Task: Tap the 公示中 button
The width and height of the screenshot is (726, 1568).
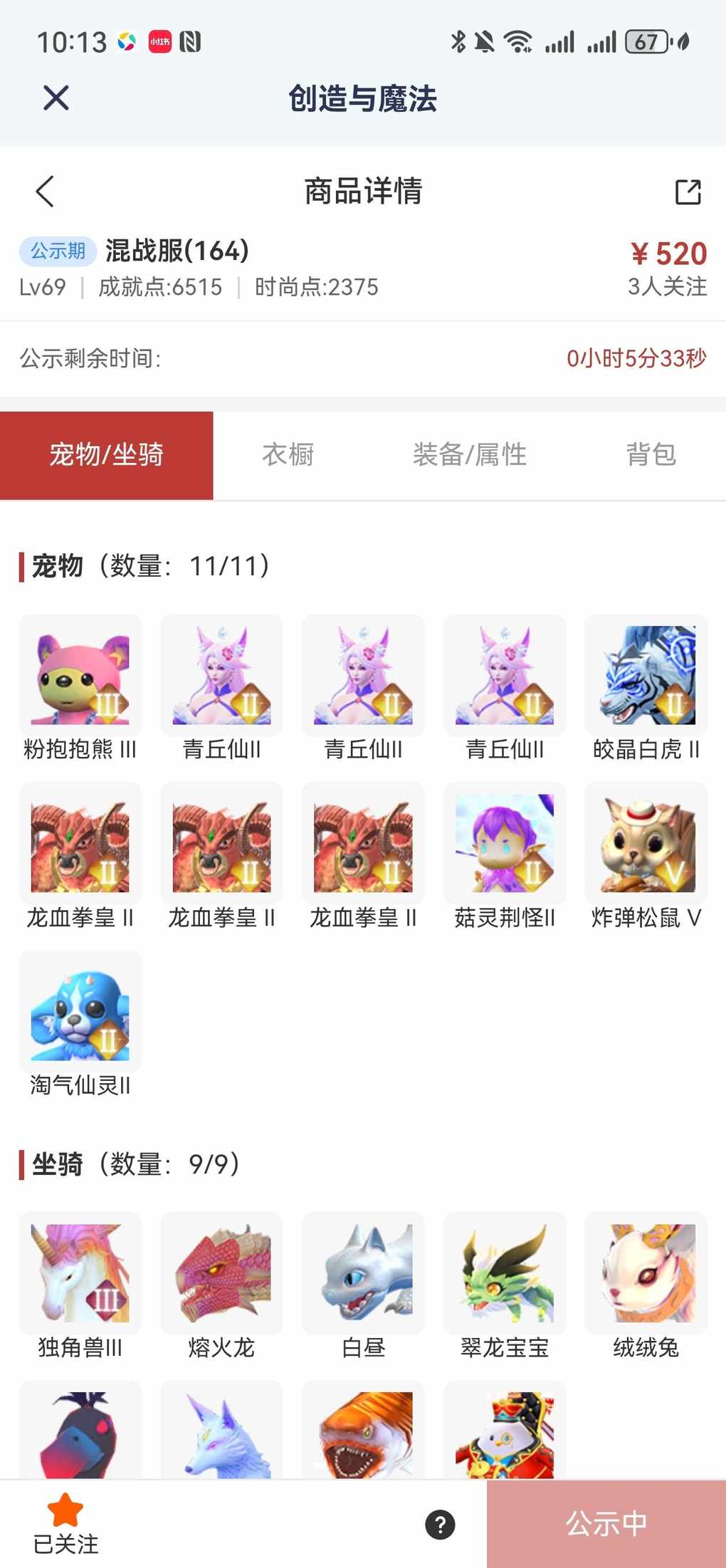Action: 606,1524
